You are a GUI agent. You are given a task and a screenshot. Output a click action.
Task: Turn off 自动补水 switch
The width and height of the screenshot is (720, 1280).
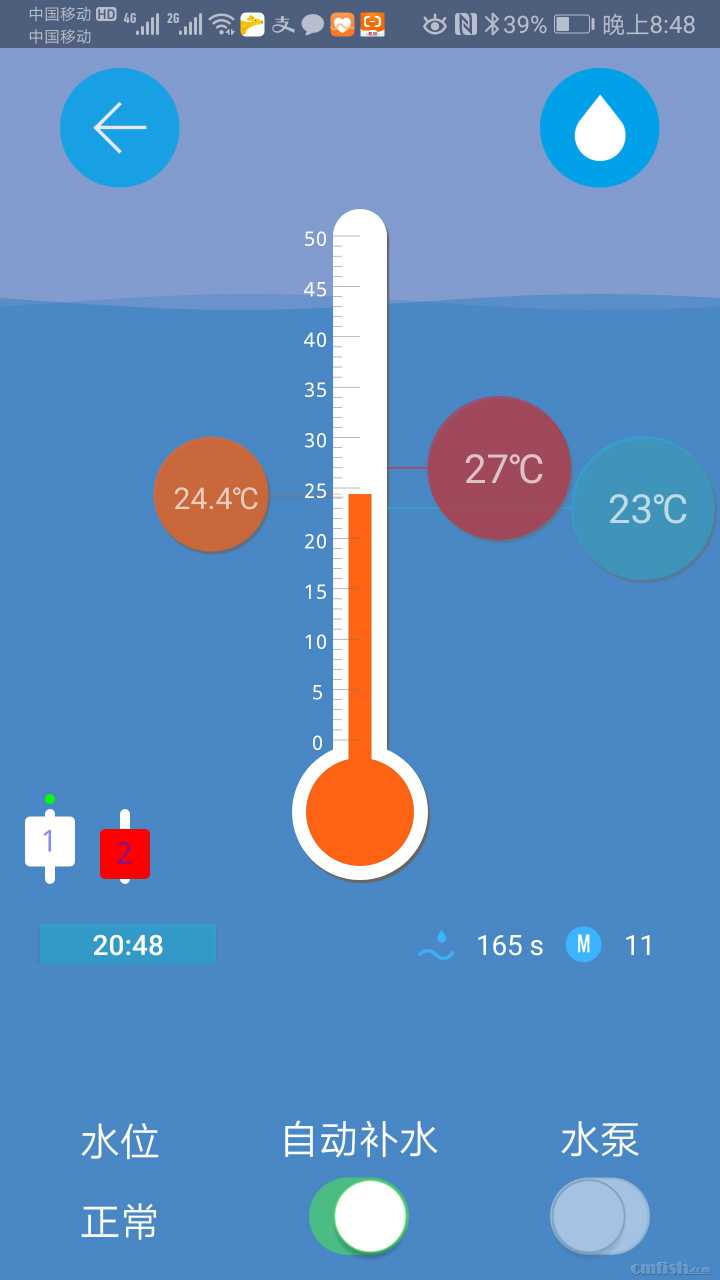pos(359,1216)
